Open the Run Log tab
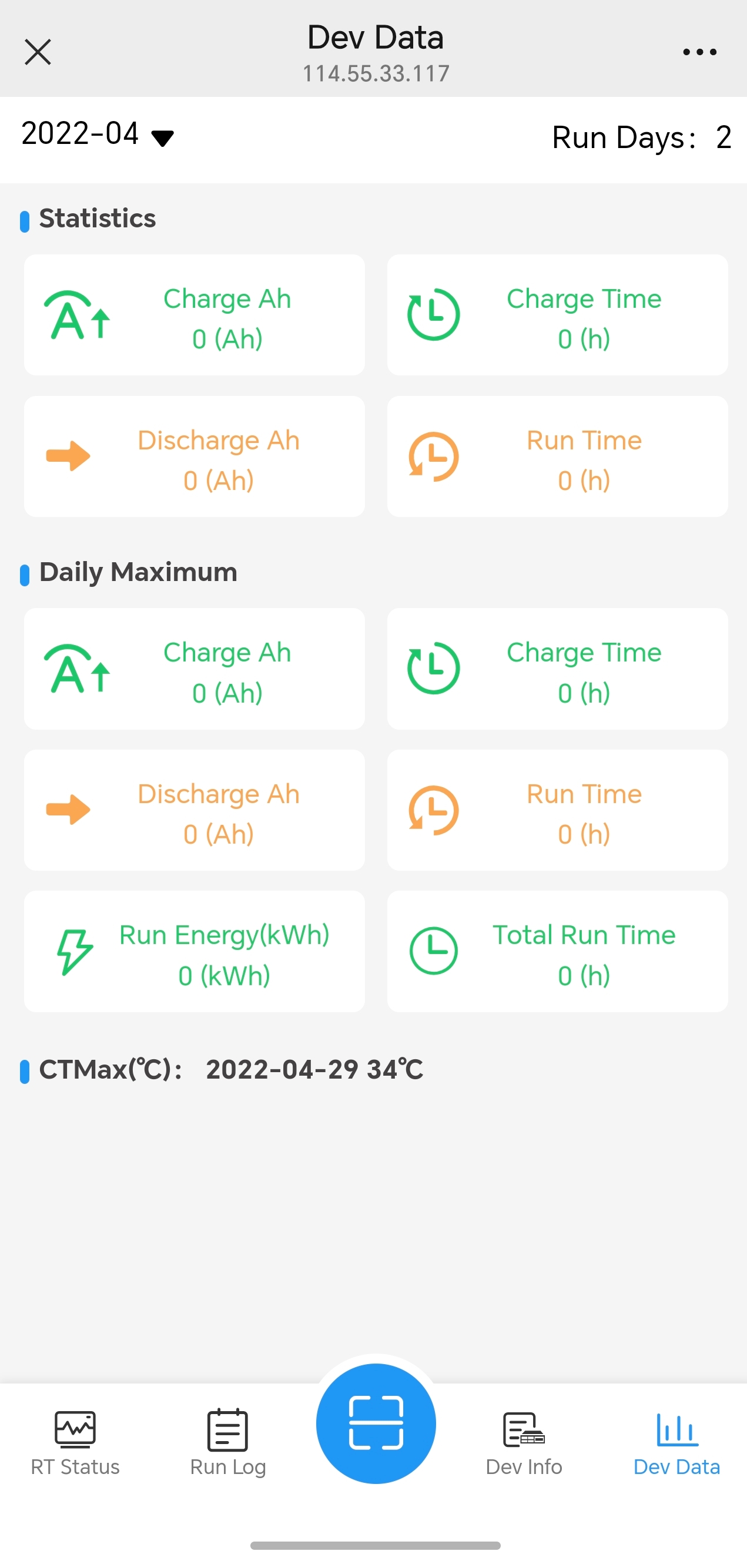The height and width of the screenshot is (1568, 747). (x=227, y=1444)
